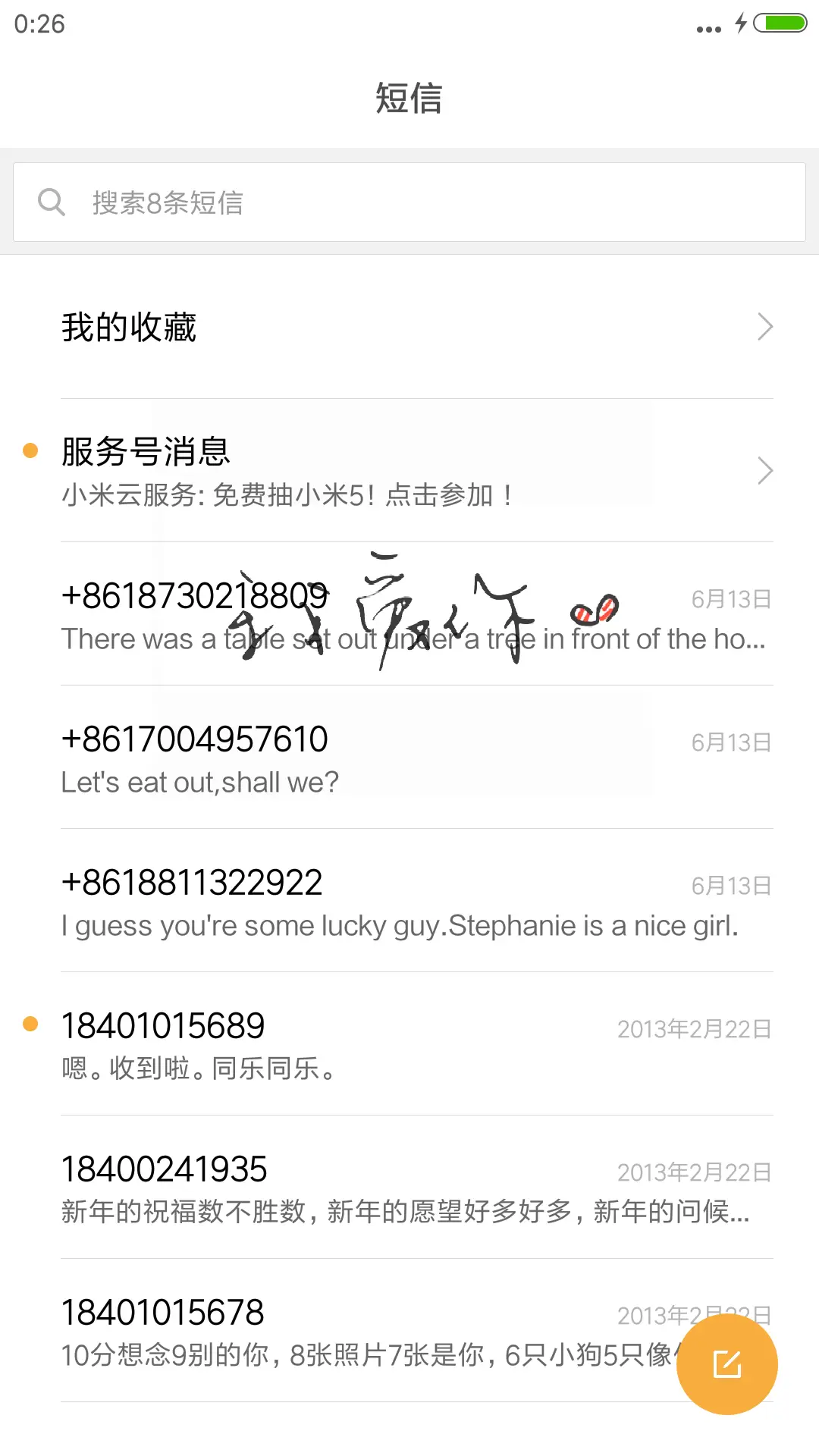819x1456 pixels.
Task: Tap the search box for 8 messages
Action: [409, 202]
